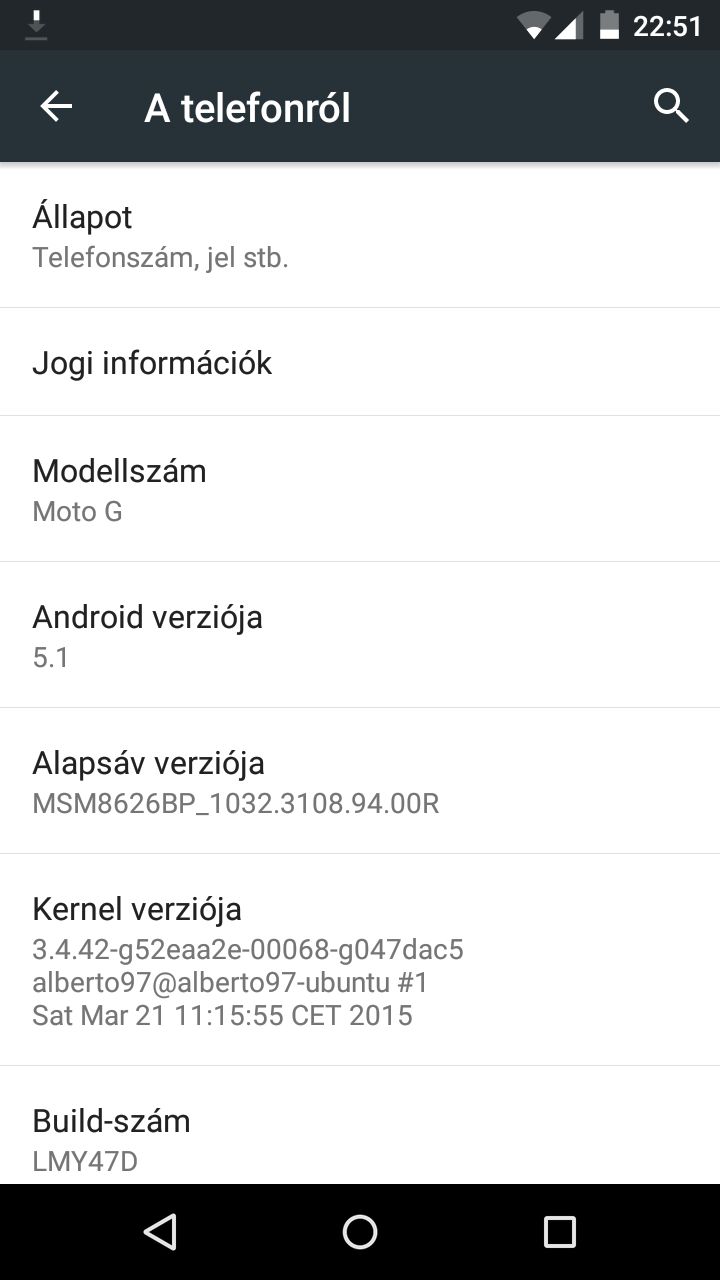Viewport: 720px width, 1280px height.
Task: Tap the Android verziója row
Action: coord(360,635)
